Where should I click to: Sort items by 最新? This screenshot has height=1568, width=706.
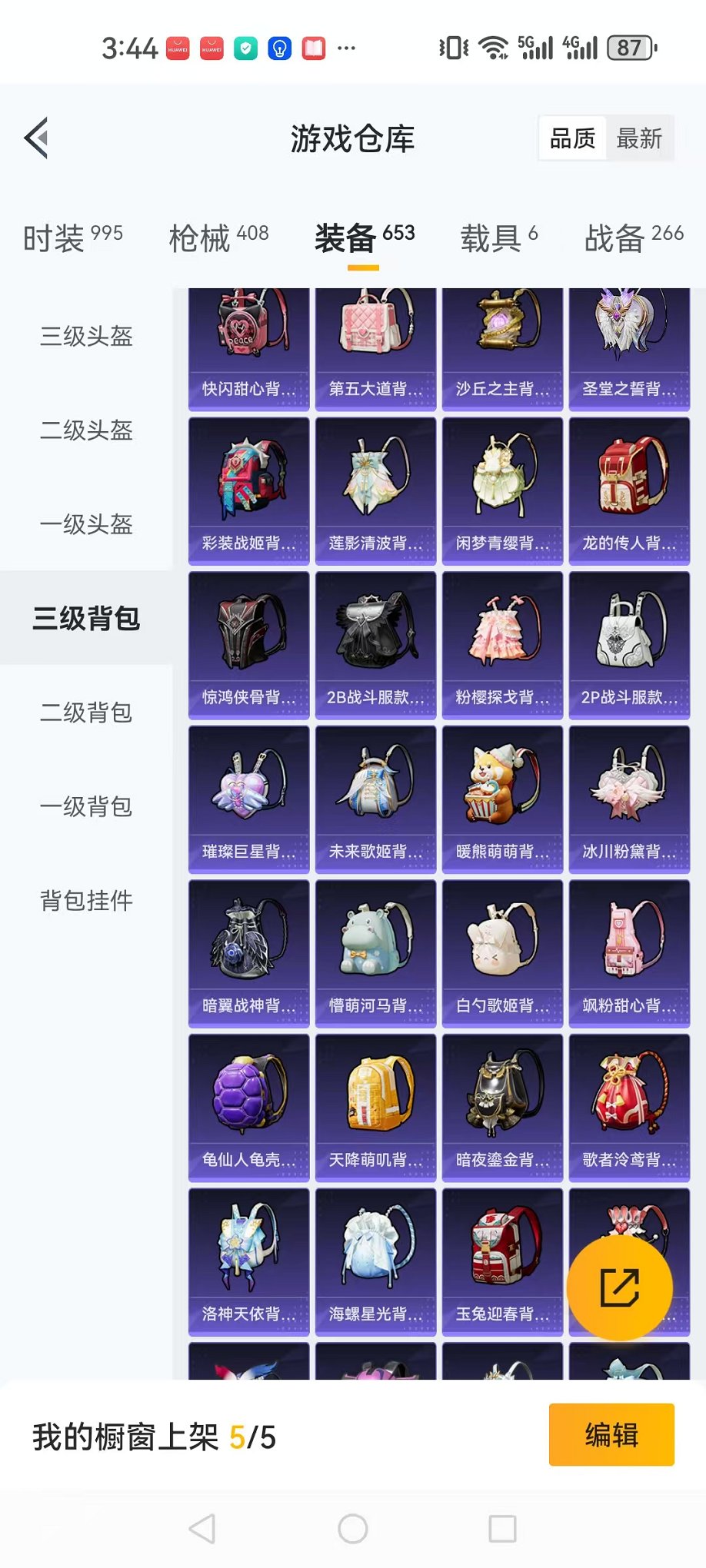click(x=639, y=138)
